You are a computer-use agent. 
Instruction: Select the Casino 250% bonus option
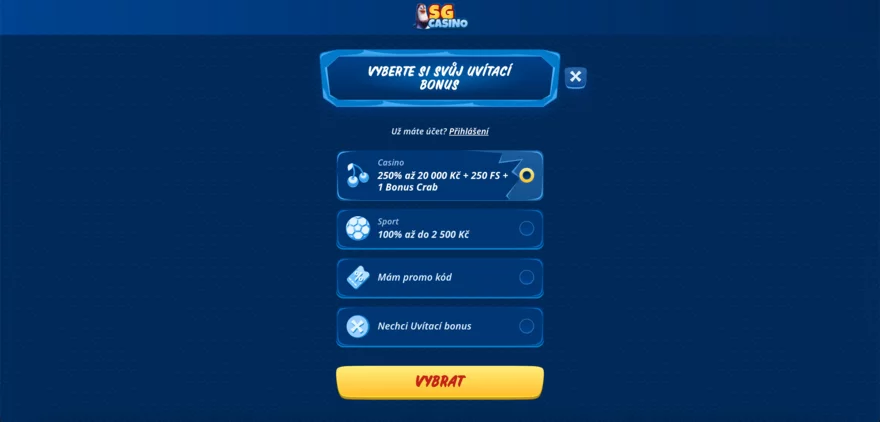click(x=440, y=175)
